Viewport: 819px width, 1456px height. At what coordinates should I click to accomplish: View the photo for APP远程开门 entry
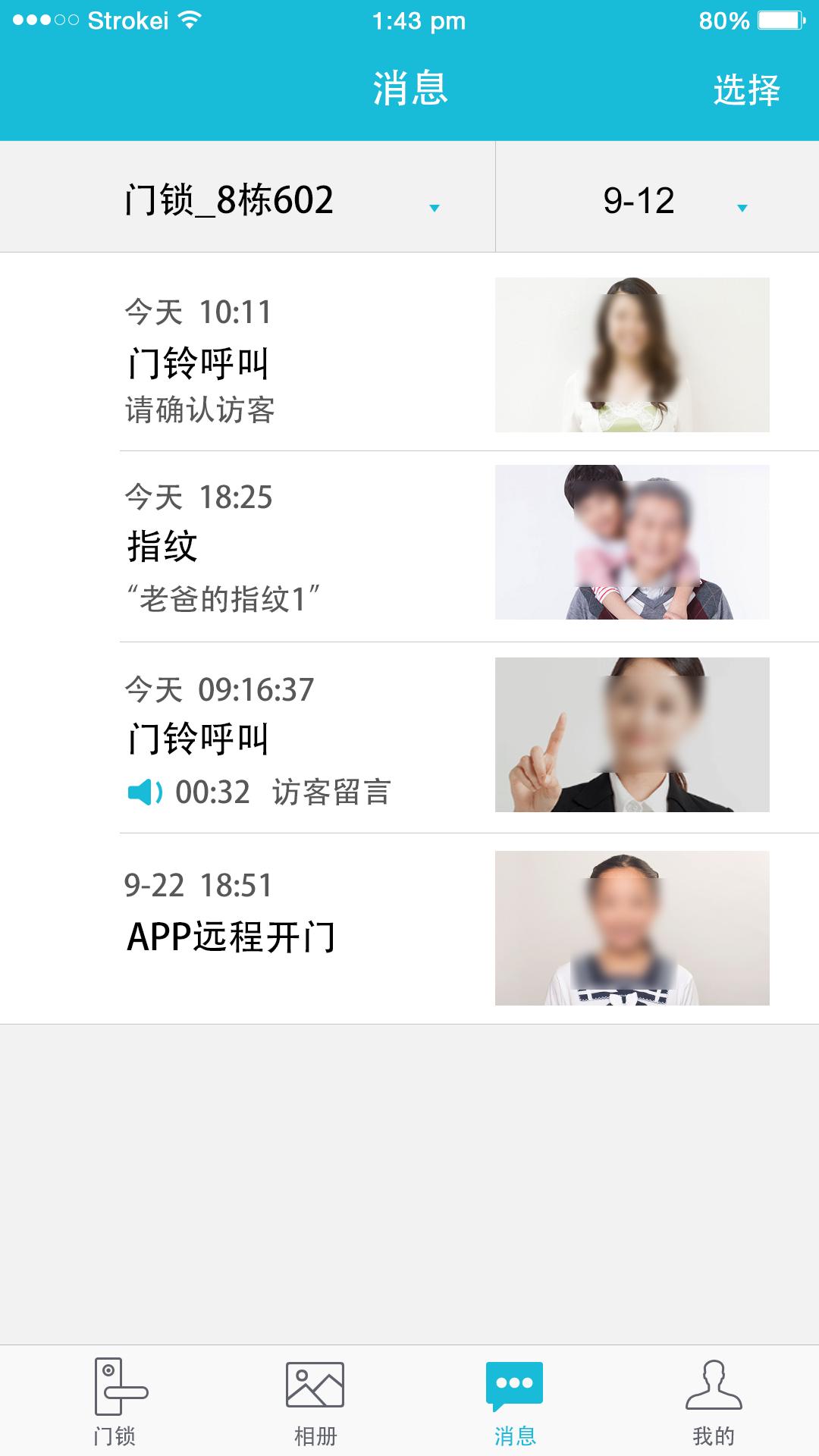click(632, 928)
